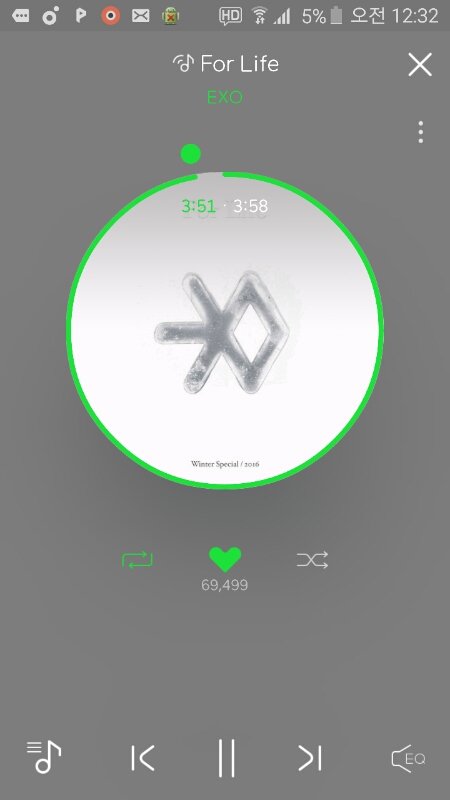Image resolution: width=450 pixels, height=800 pixels.
Task: Unlike the song with the heart
Action: 225,559
